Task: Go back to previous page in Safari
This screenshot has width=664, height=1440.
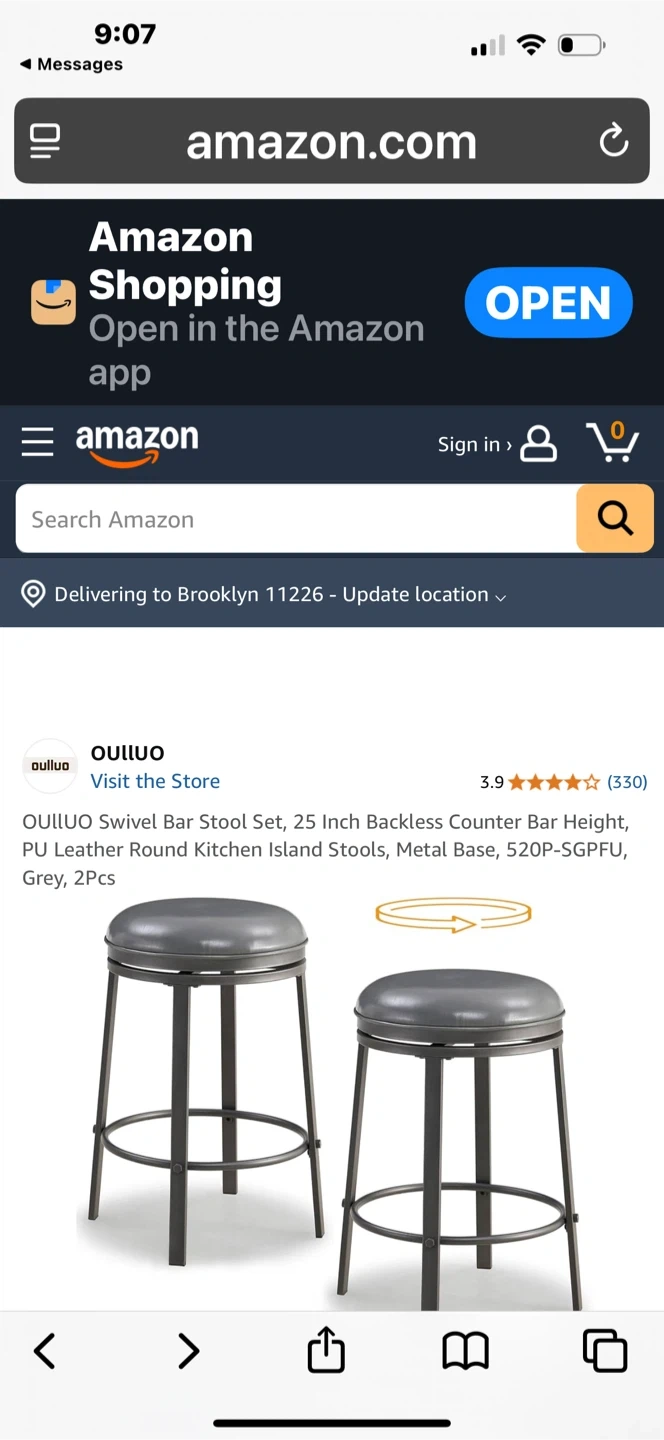Action: point(45,1350)
